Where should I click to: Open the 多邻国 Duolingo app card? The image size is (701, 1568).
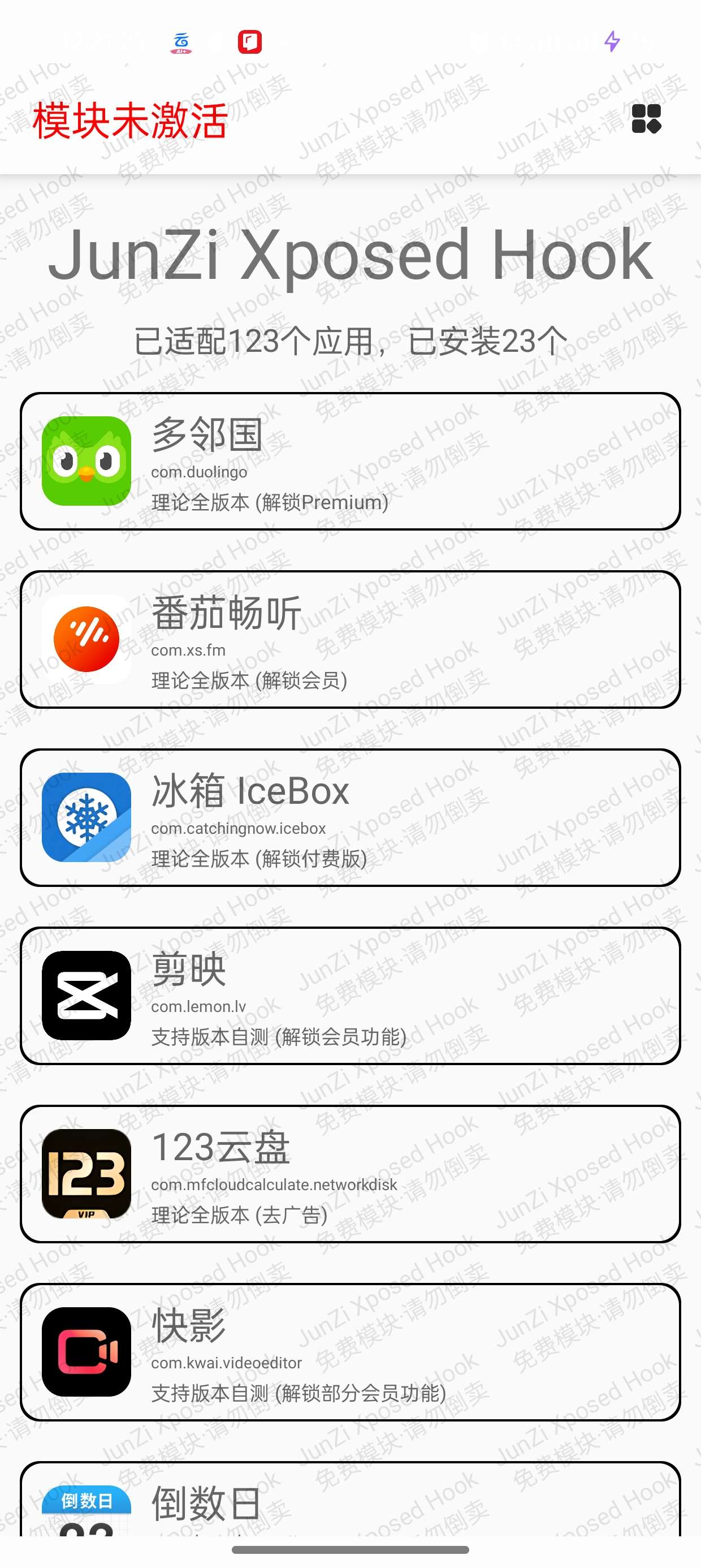[350, 462]
